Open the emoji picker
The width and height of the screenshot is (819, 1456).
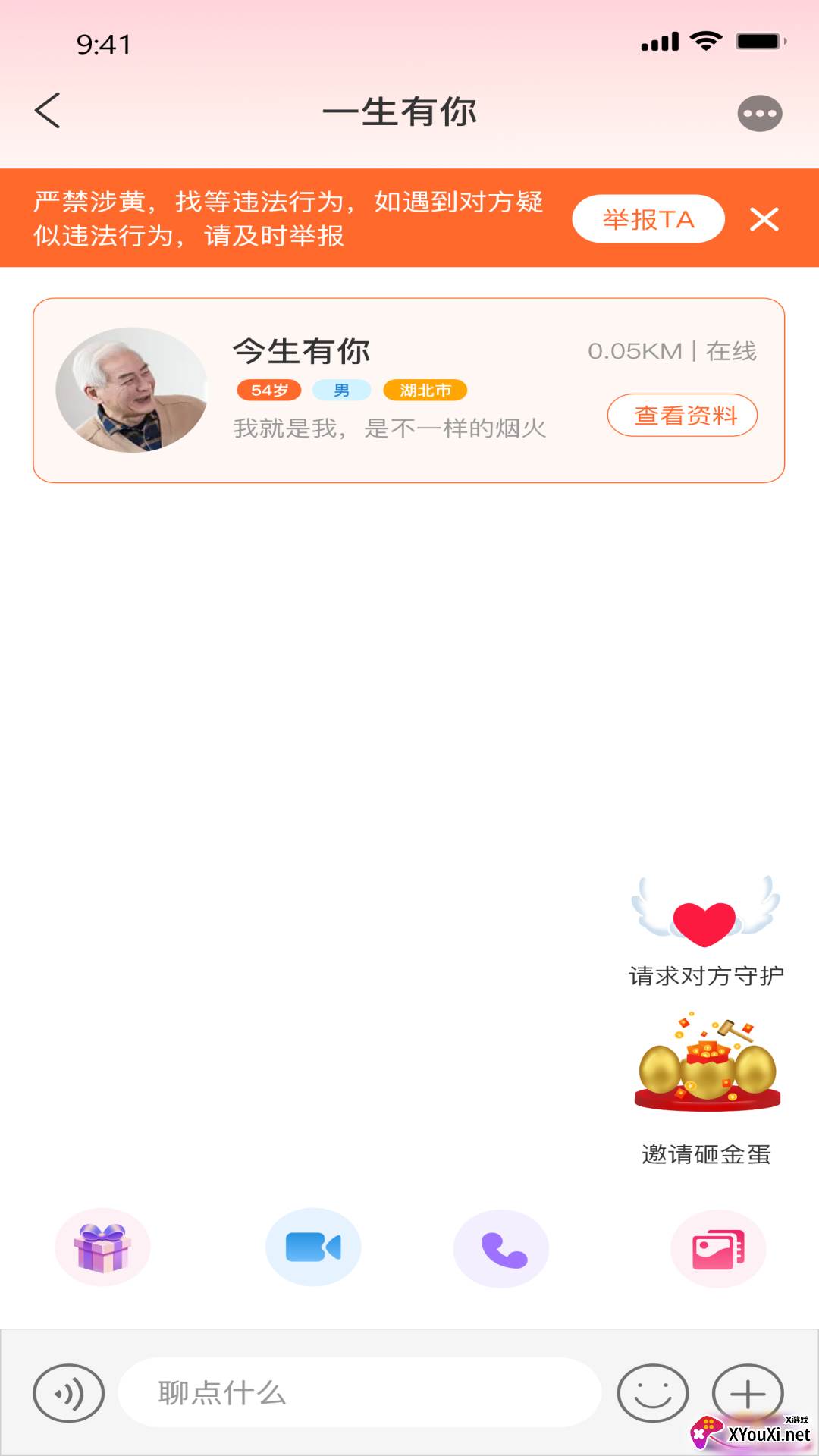pos(653,1393)
